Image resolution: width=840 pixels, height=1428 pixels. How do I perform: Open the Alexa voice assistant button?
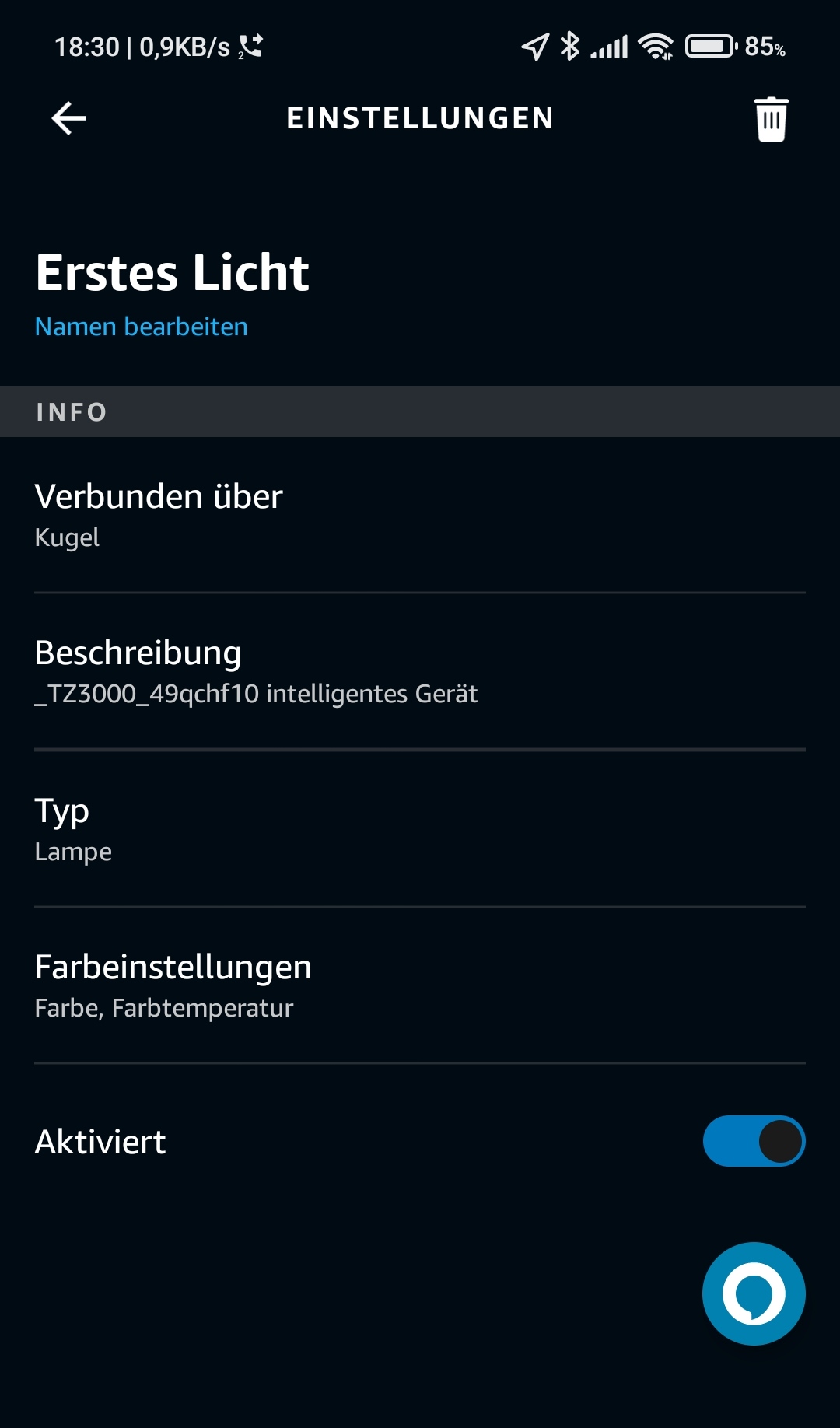point(753,1293)
